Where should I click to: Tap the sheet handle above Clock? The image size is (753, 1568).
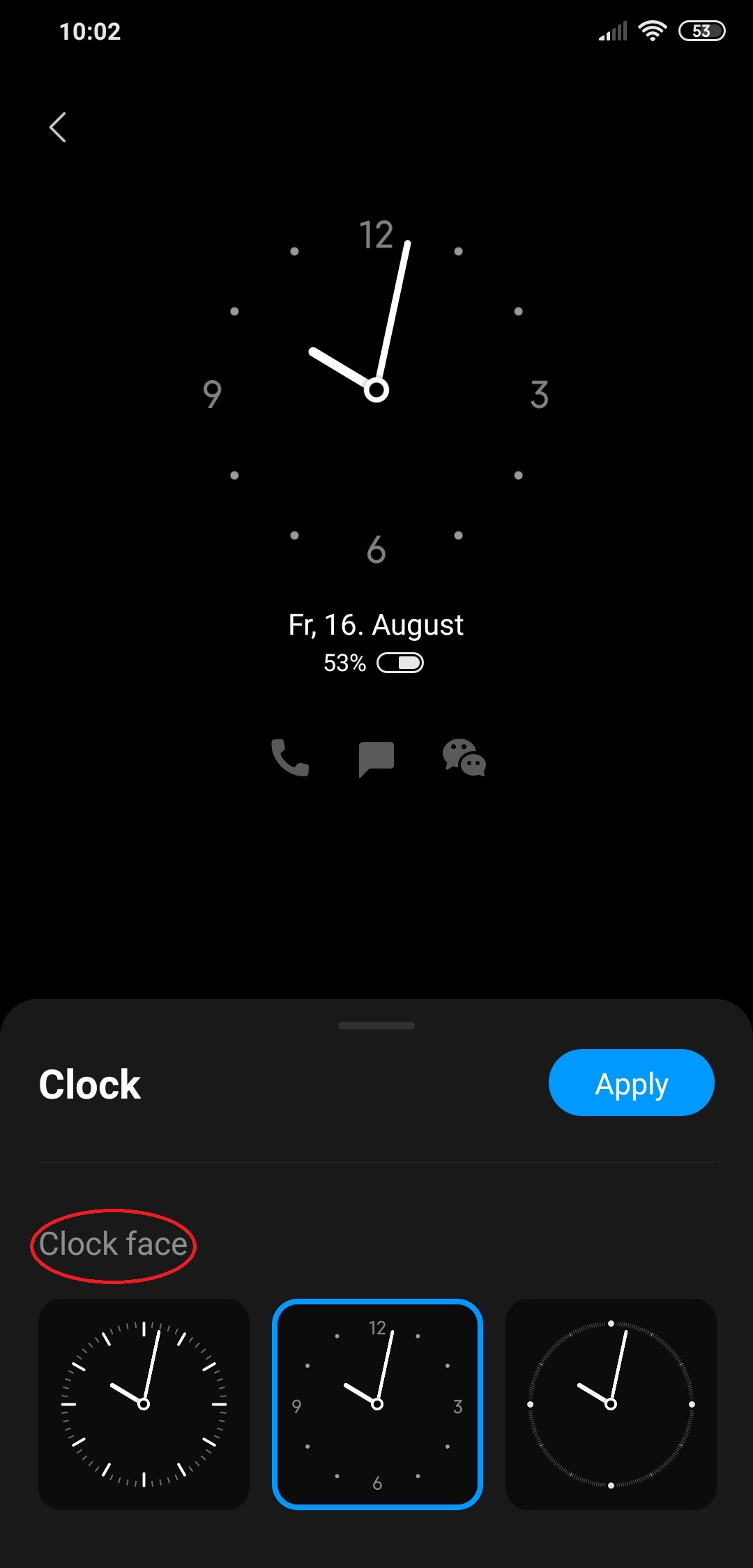pos(376,1025)
